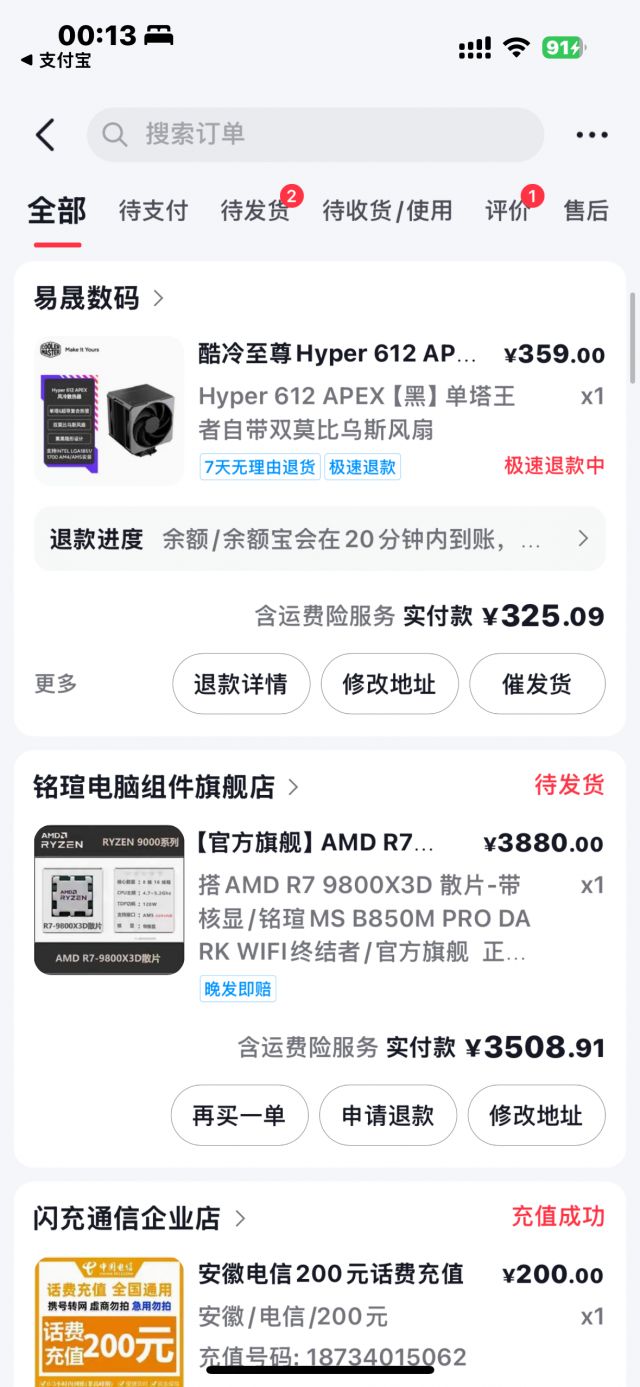Open the 易晟数码 store page
The width and height of the screenshot is (640, 1387).
tap(99, 298)
